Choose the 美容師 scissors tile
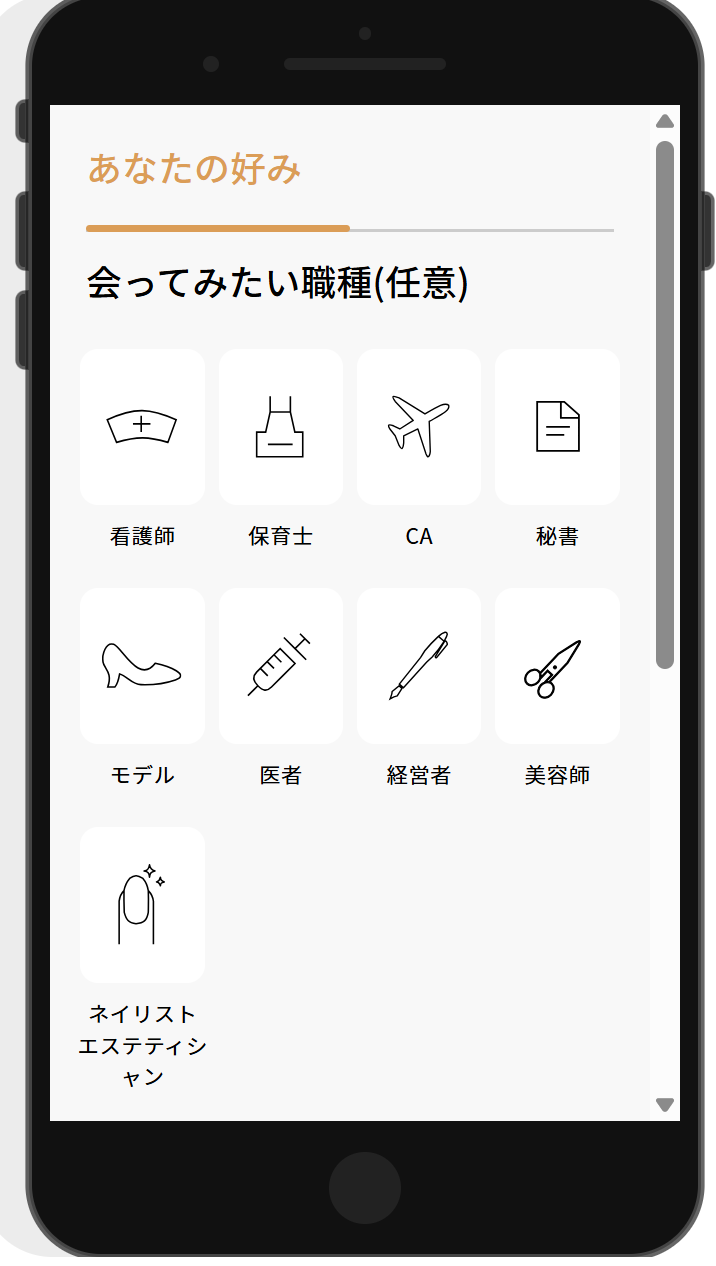 click(x=557, y=666)
